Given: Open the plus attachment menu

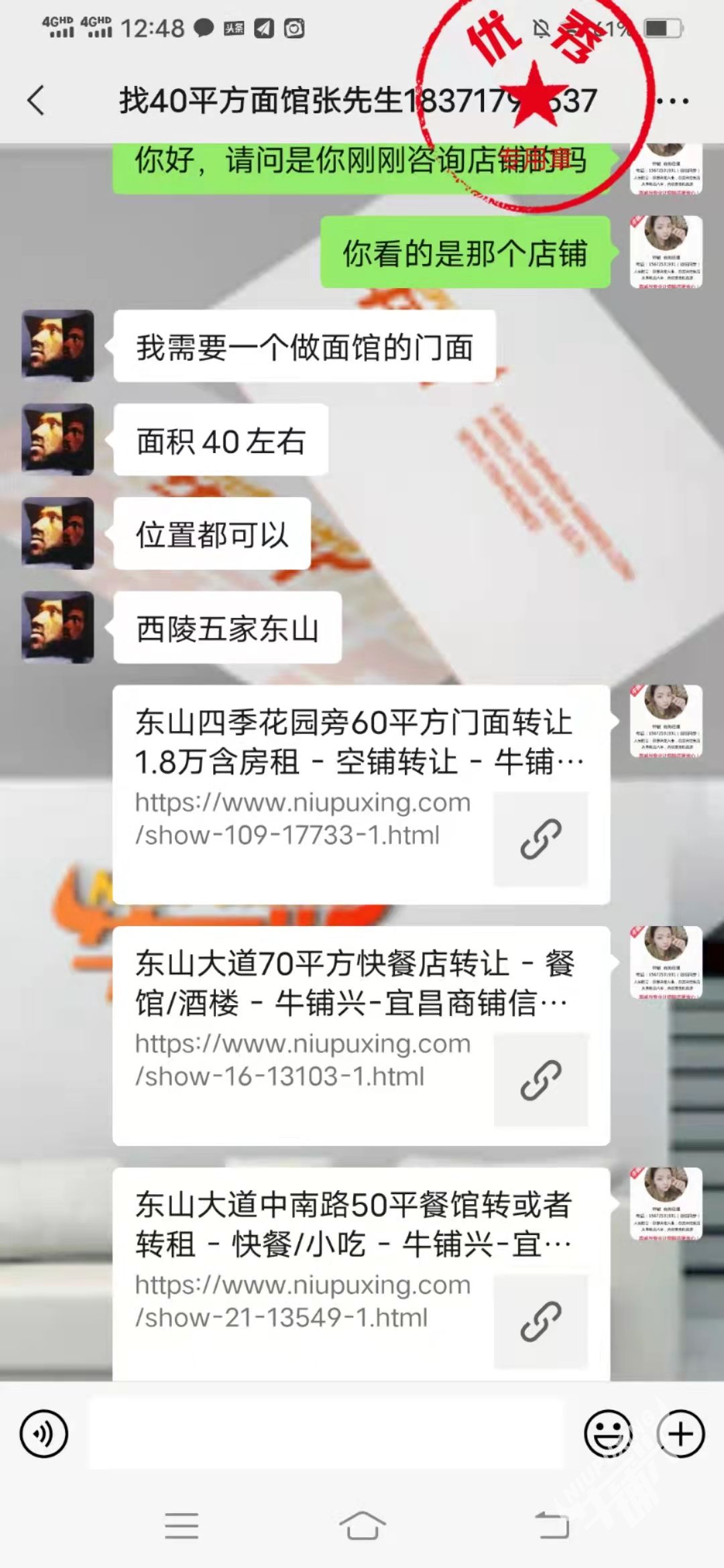Looking at the screenshot, I should (x=680, y=1434).
